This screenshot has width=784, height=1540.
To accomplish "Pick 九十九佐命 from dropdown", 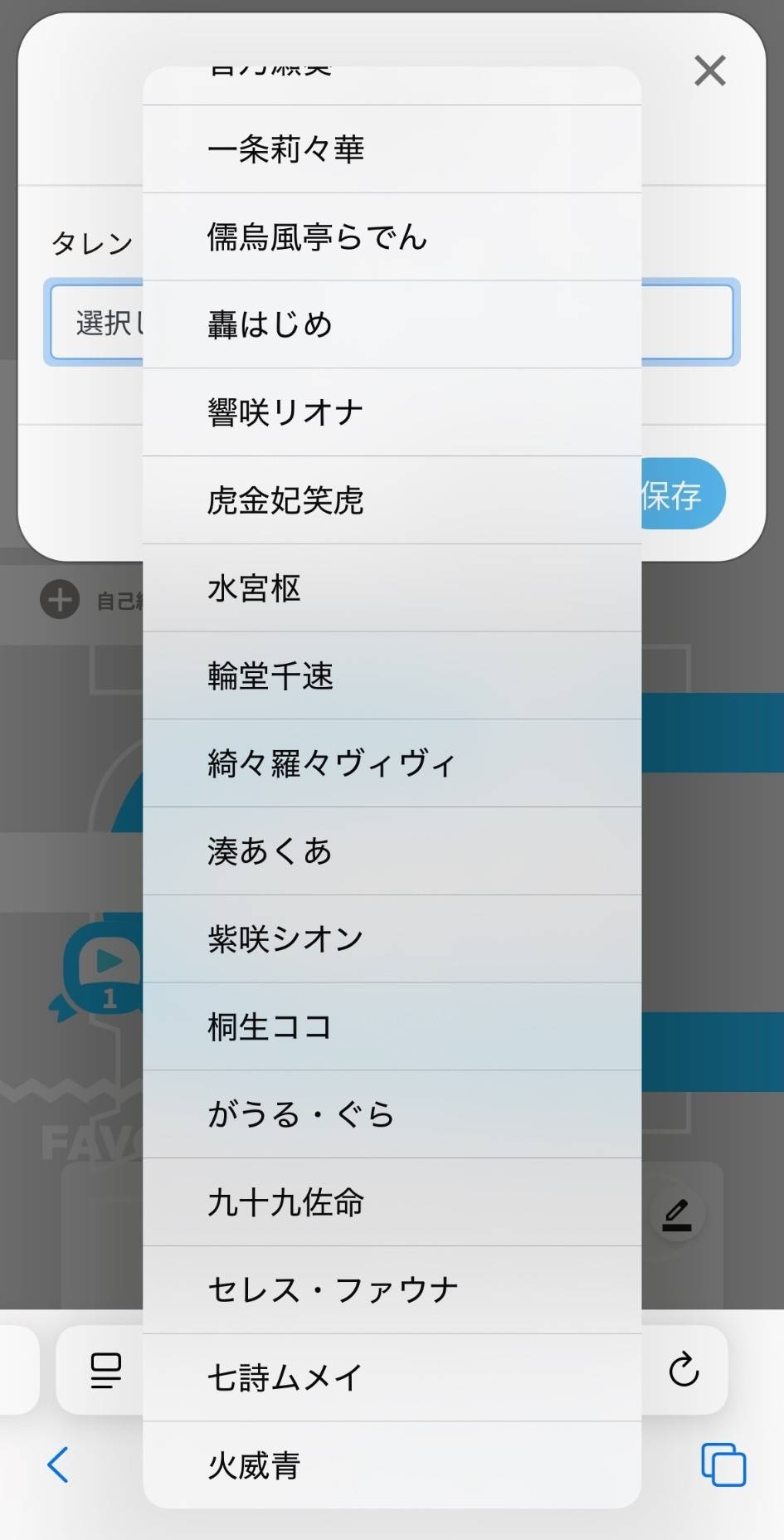I will [392, 1202].
